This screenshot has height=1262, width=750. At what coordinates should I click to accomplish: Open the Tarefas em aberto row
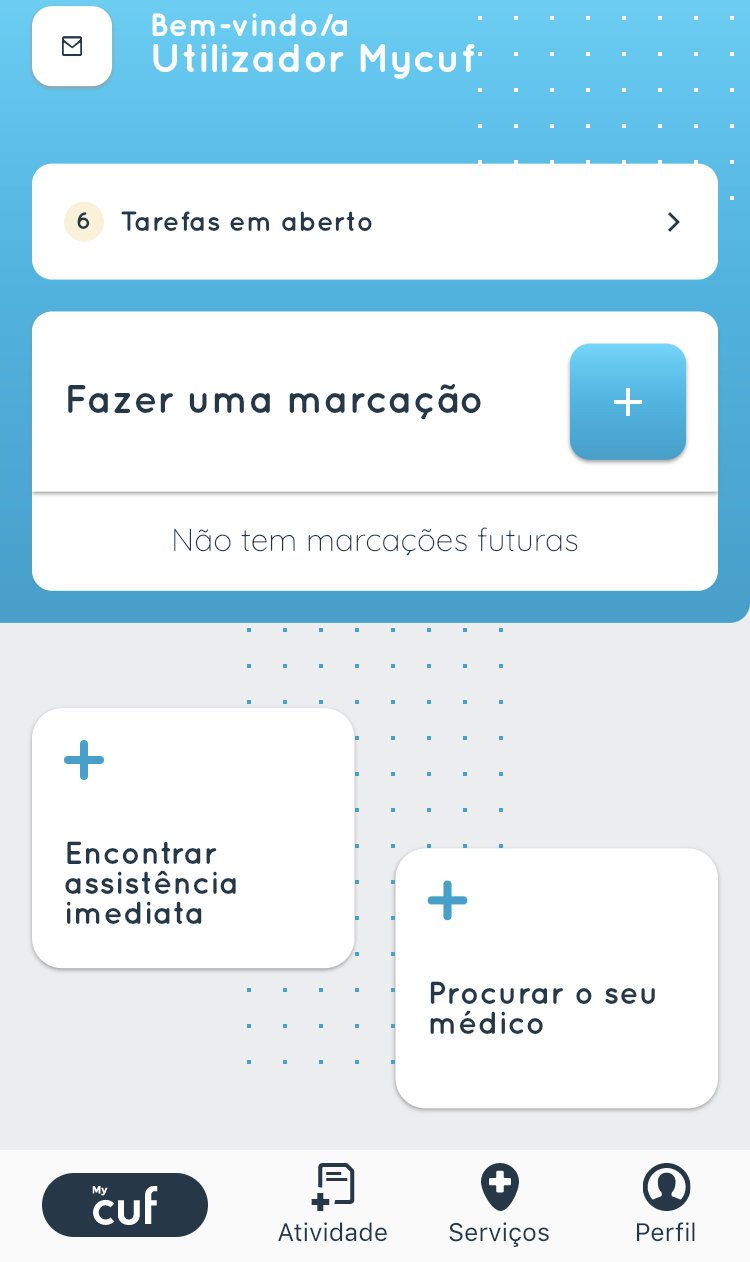[375, 222]
